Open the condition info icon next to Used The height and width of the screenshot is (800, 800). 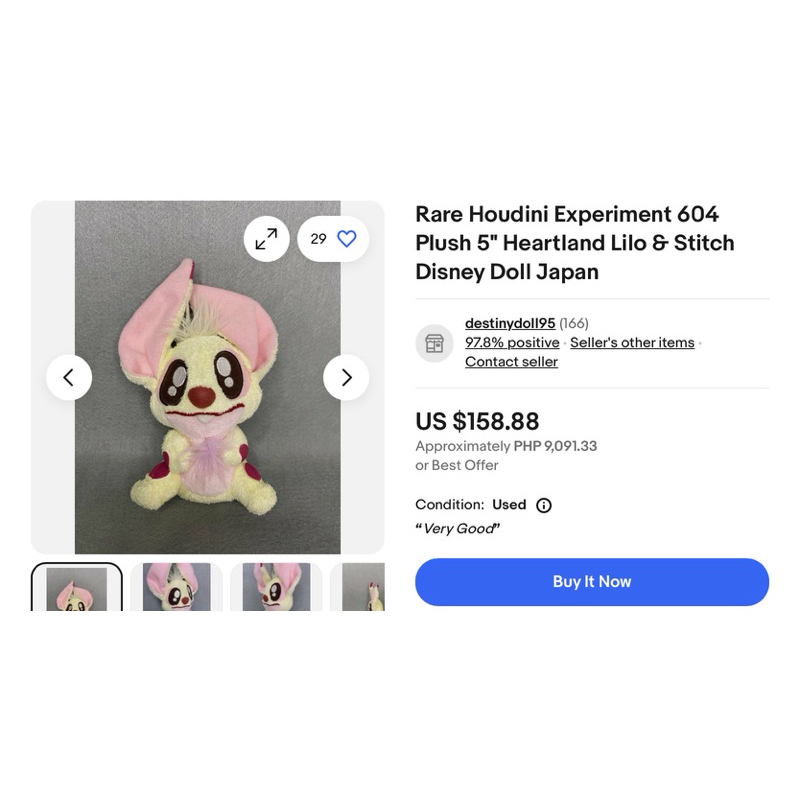(x=544, y=505)
